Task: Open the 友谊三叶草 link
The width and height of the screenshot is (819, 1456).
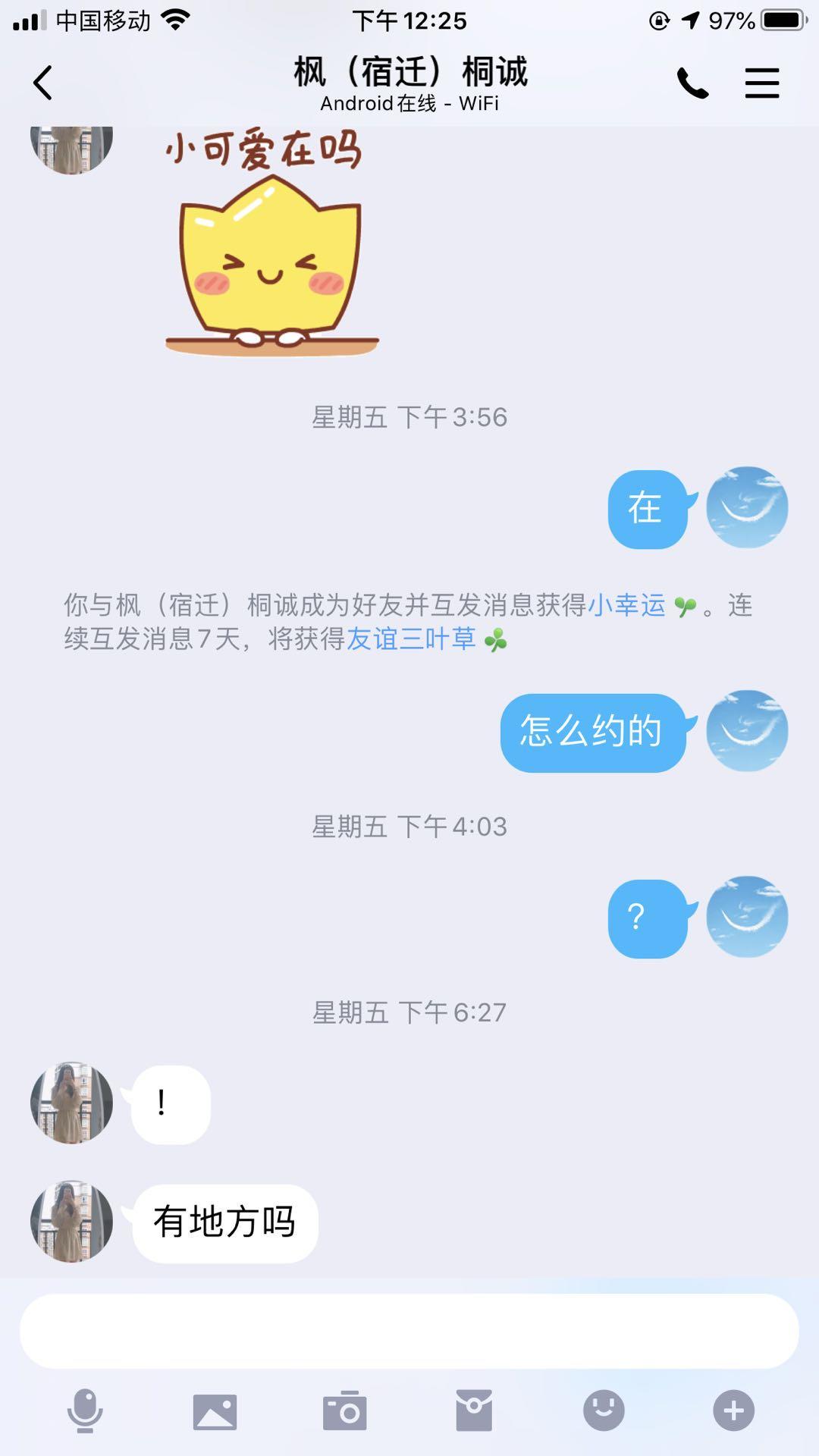Action: pyautogui.click(x=411, y=639)
